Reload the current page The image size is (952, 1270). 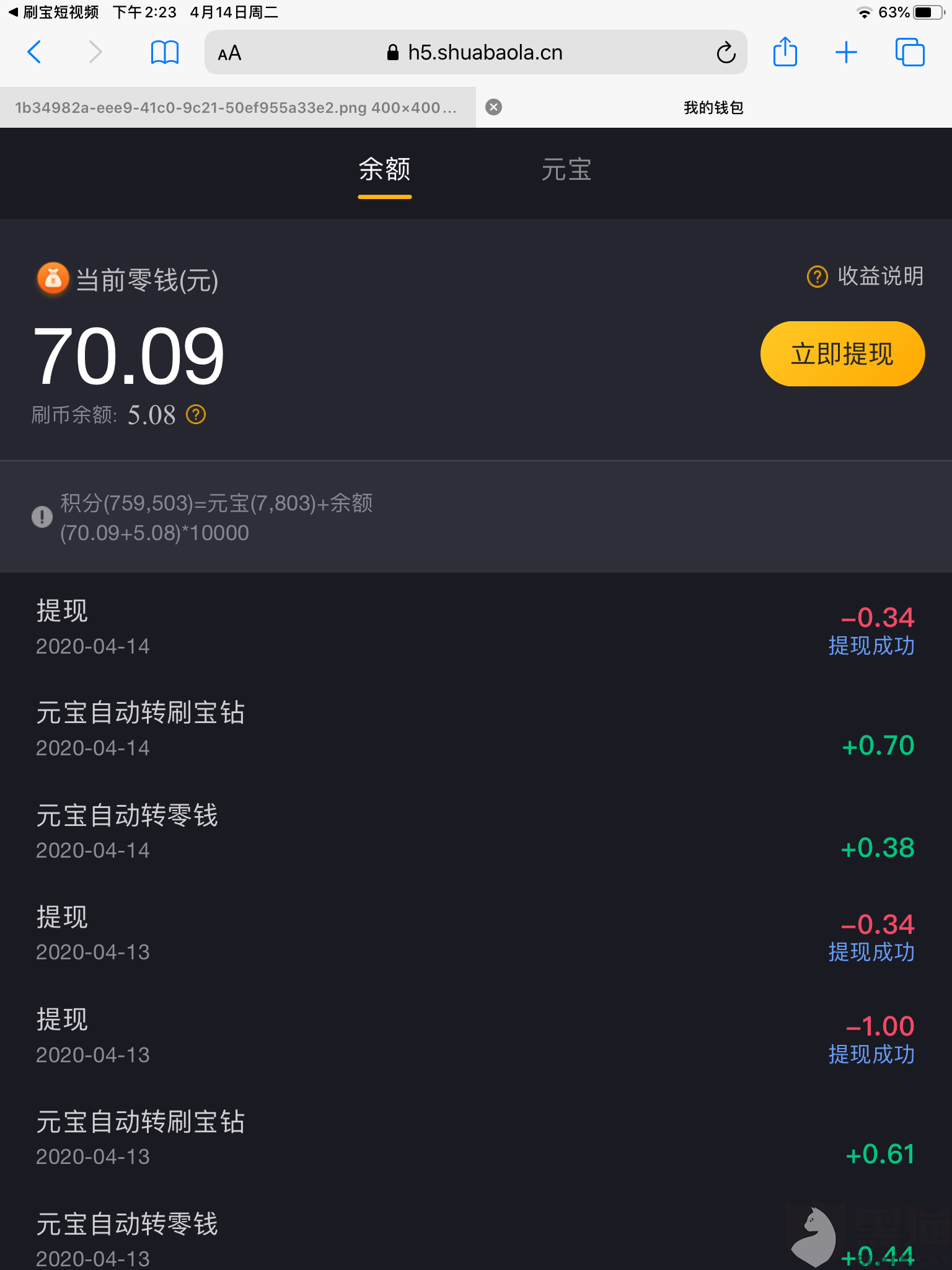click(726, 53)
